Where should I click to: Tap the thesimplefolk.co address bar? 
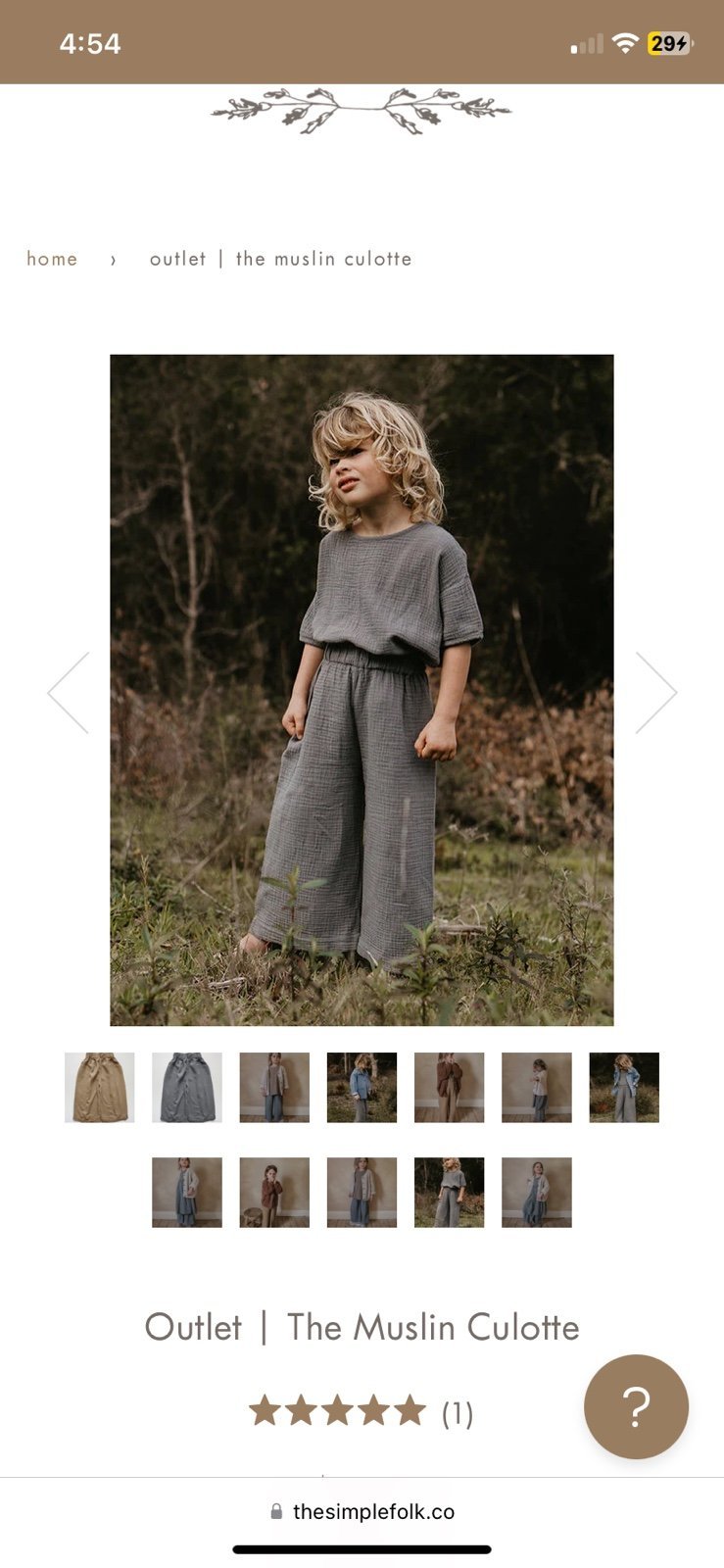tap(362, 1511)
